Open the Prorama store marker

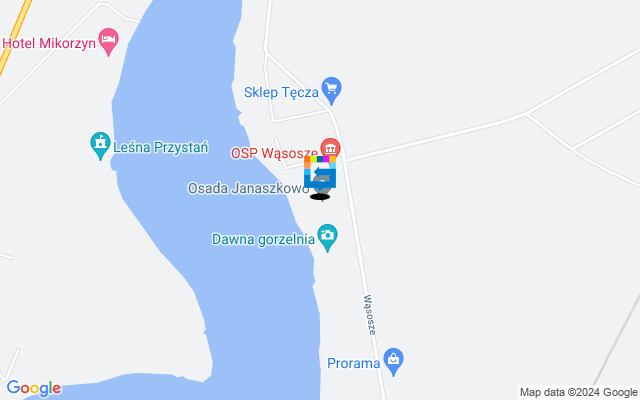(394, 361)
